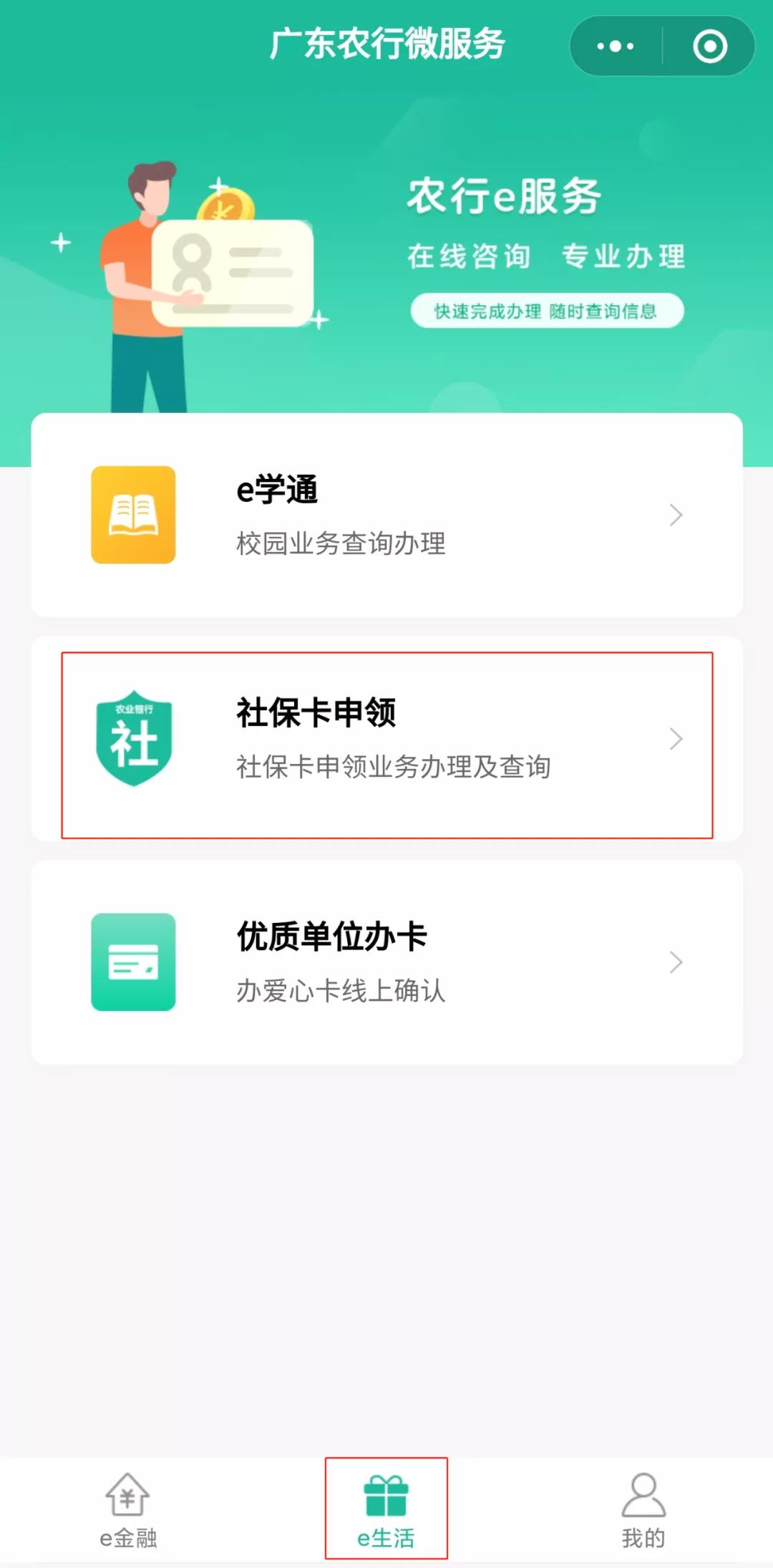The width and height of the screenshot is (773, 1568).
Task: Tap the 社保卡申领 shield icon
Action: point(133,737)
